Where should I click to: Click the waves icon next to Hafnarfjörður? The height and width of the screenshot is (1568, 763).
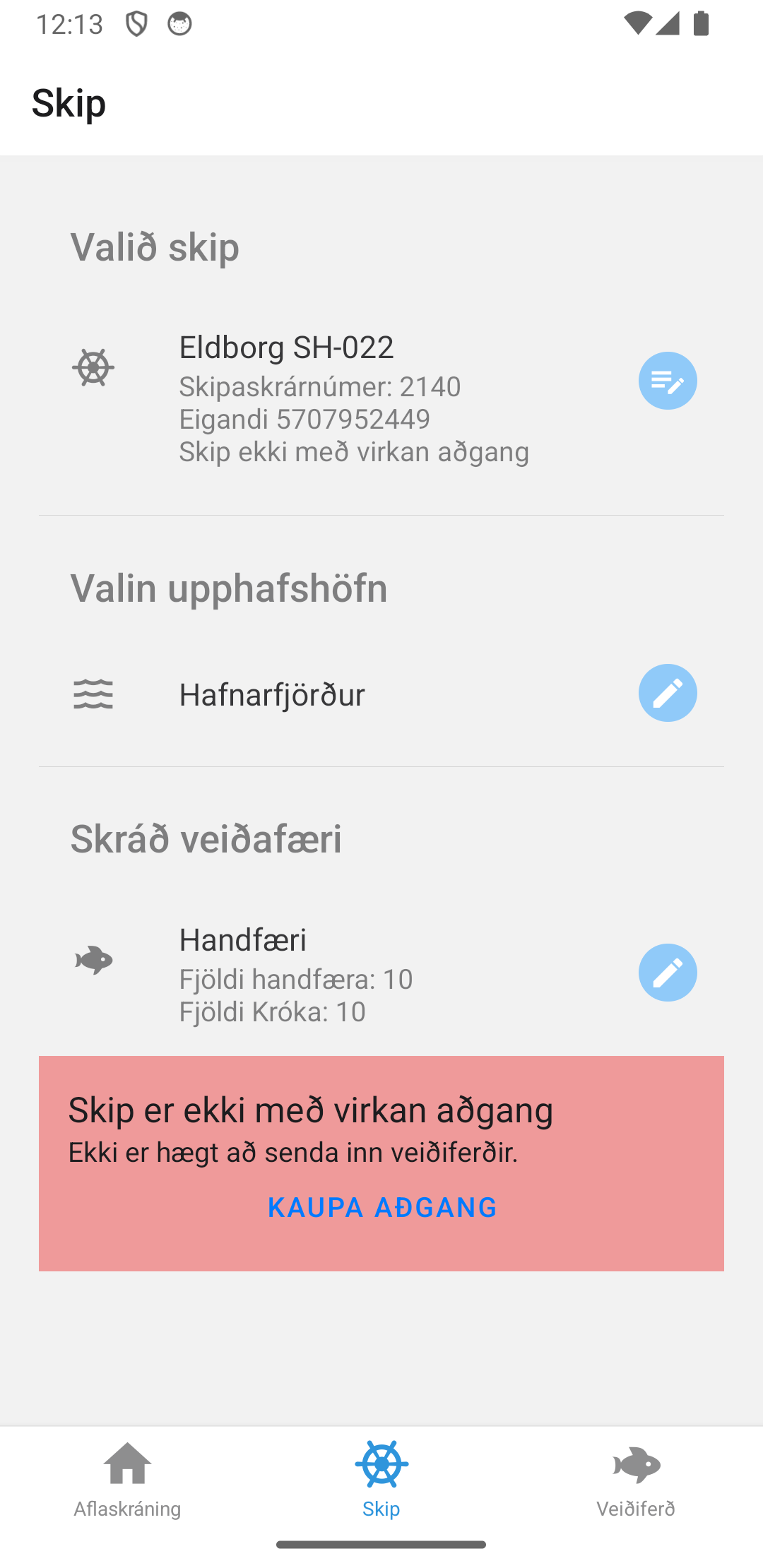coord(93,694)
